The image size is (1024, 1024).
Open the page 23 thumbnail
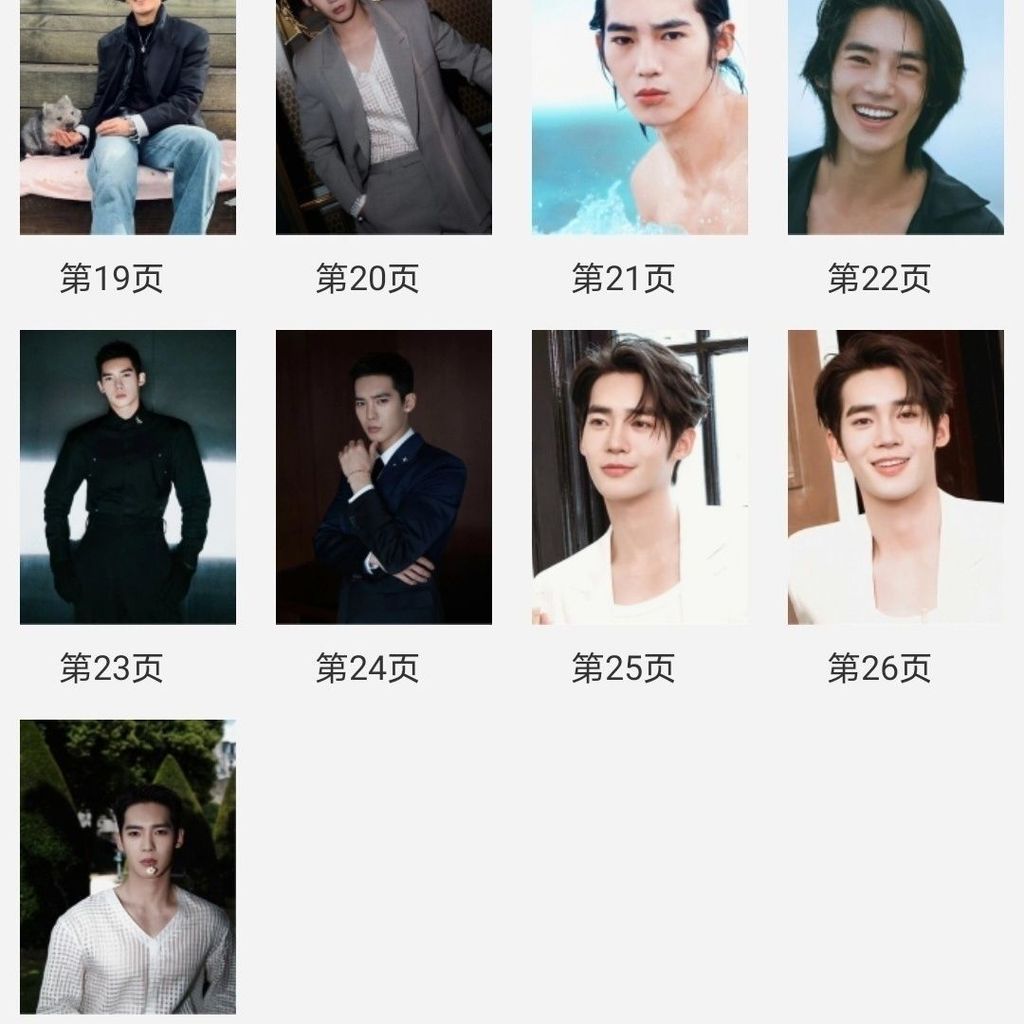tap(128, 477)
